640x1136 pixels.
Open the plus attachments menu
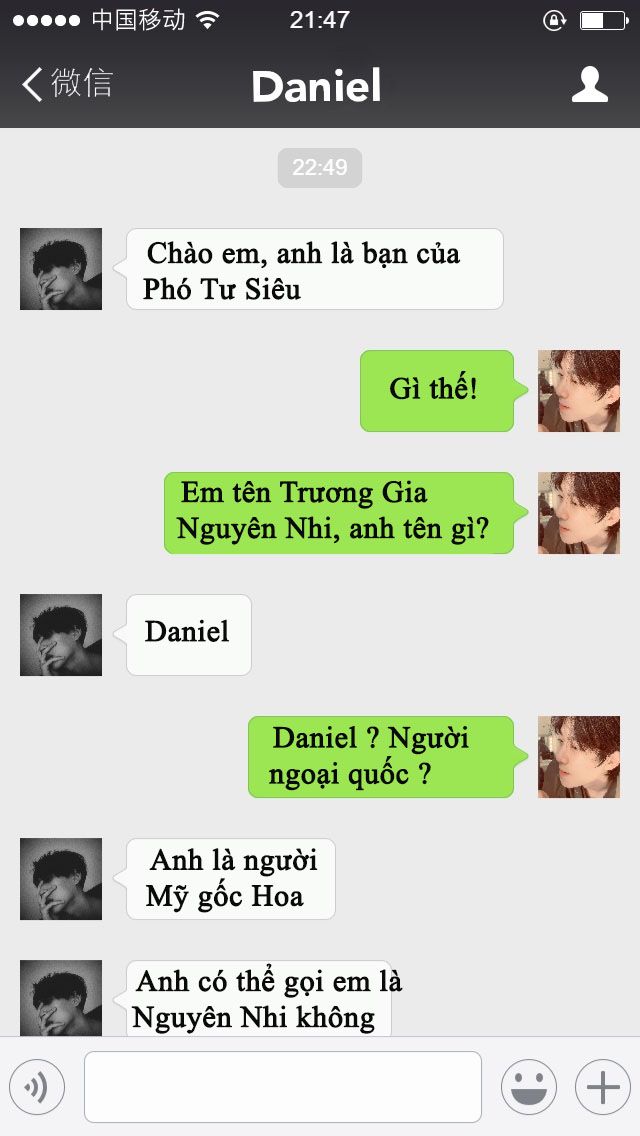tap(603, 1087)
